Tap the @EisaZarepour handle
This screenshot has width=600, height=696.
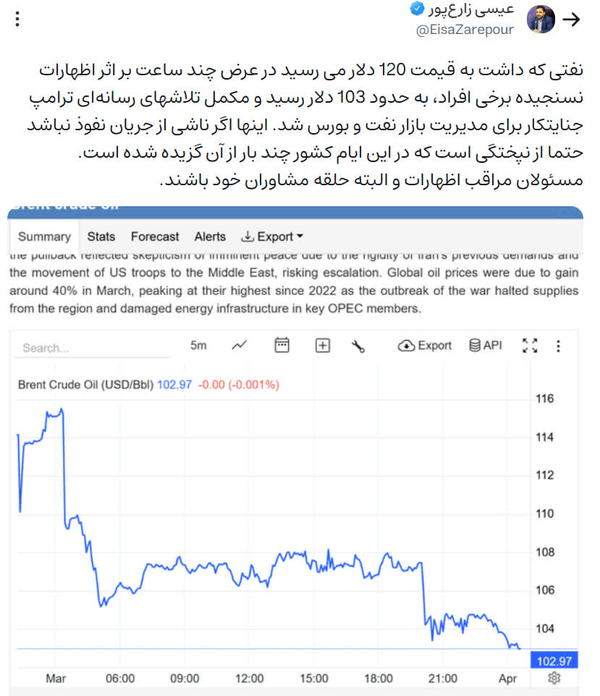click(465, 30)
